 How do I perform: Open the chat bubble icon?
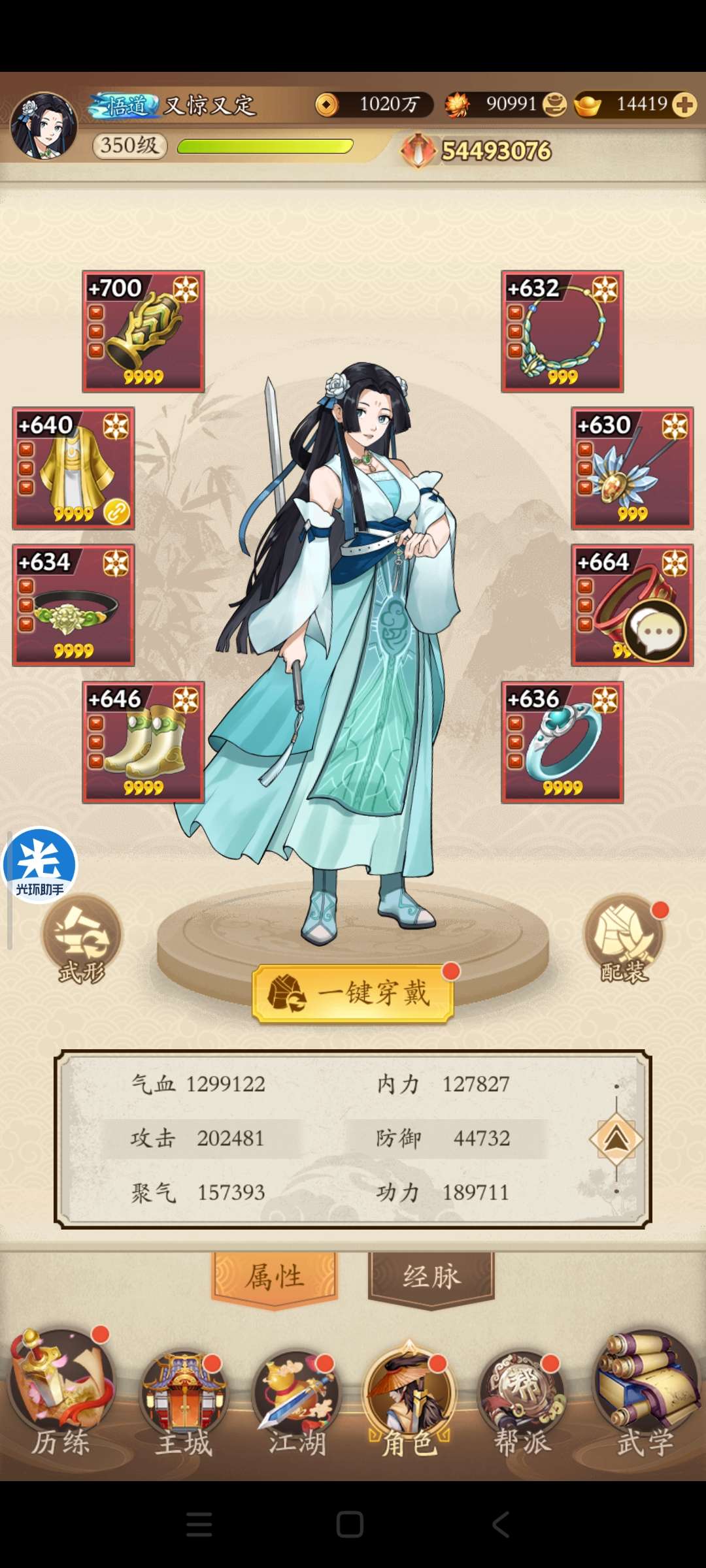tap(655, 631)
